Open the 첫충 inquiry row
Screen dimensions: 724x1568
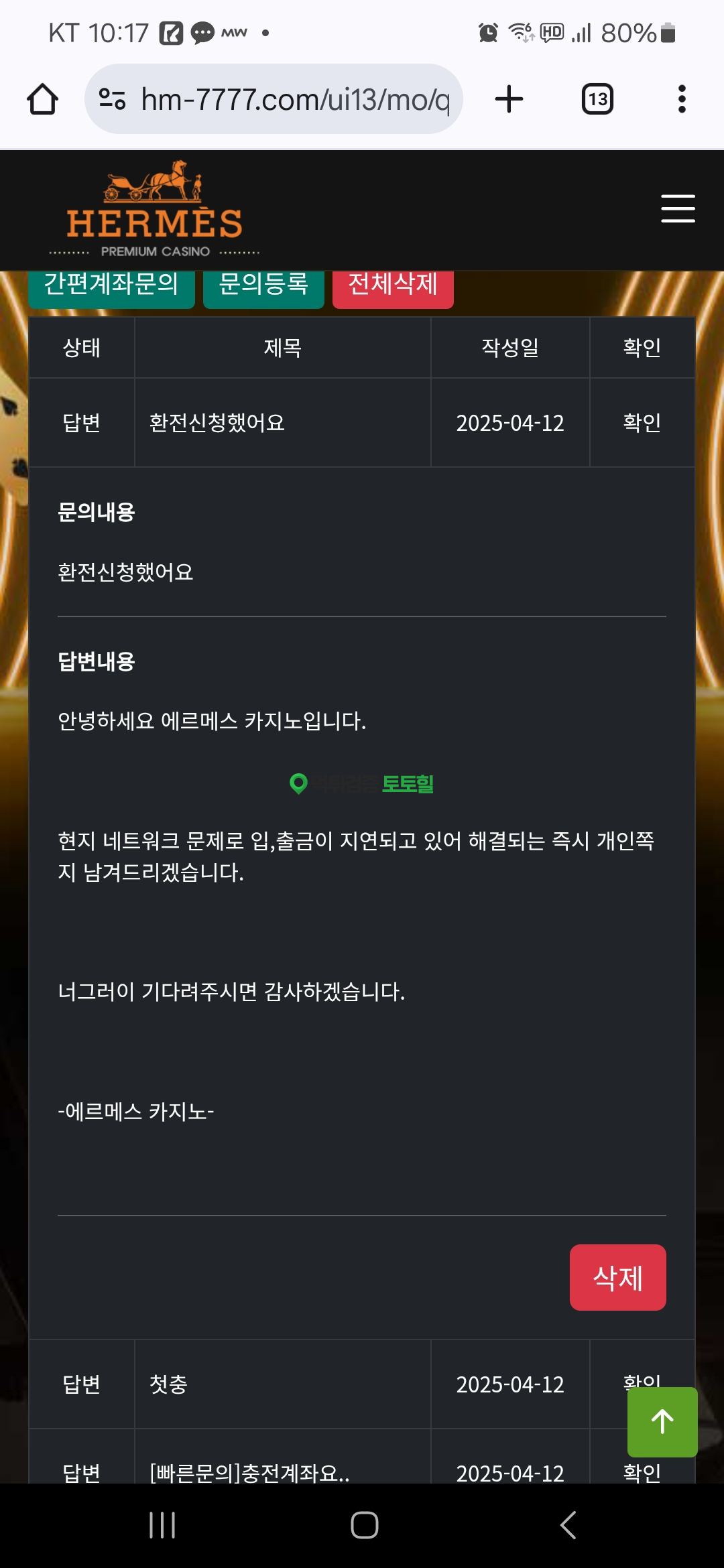click(282, 1384)
